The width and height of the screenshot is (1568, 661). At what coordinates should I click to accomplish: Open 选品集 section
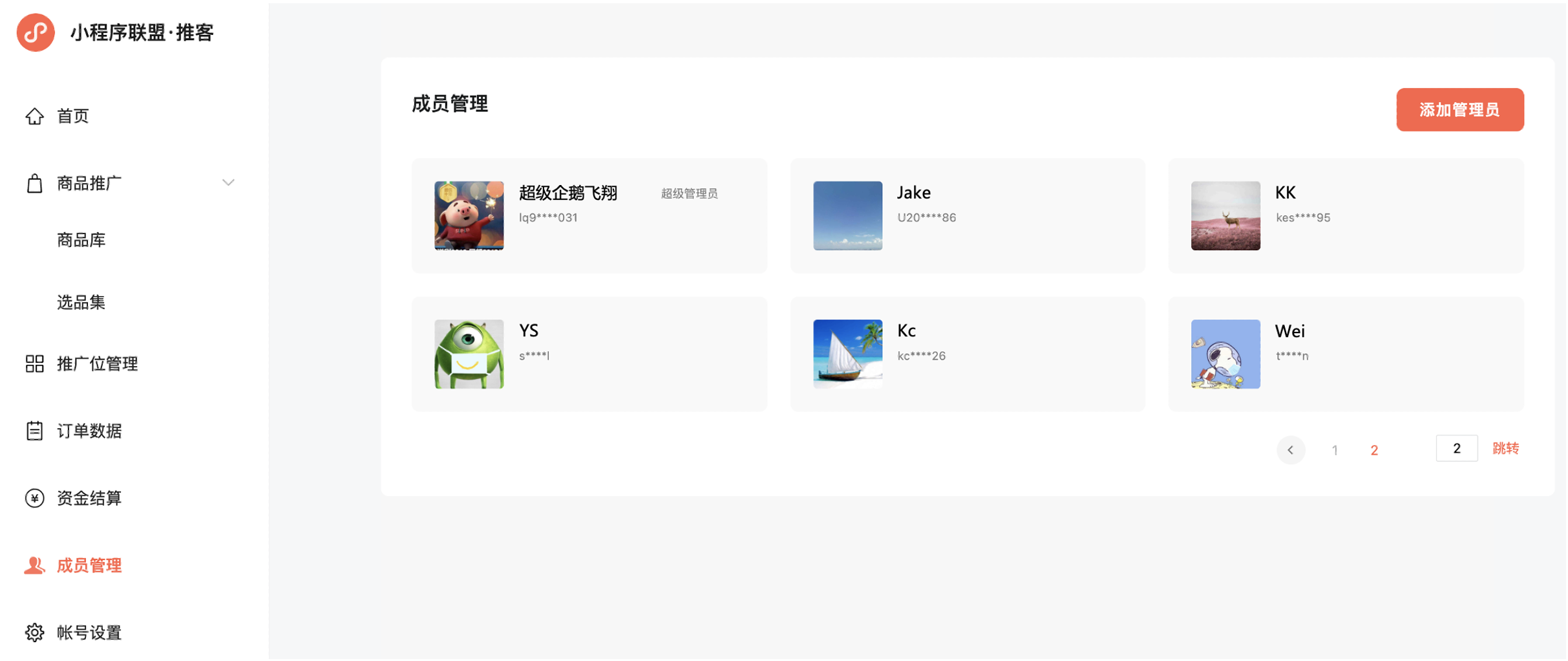81,302
